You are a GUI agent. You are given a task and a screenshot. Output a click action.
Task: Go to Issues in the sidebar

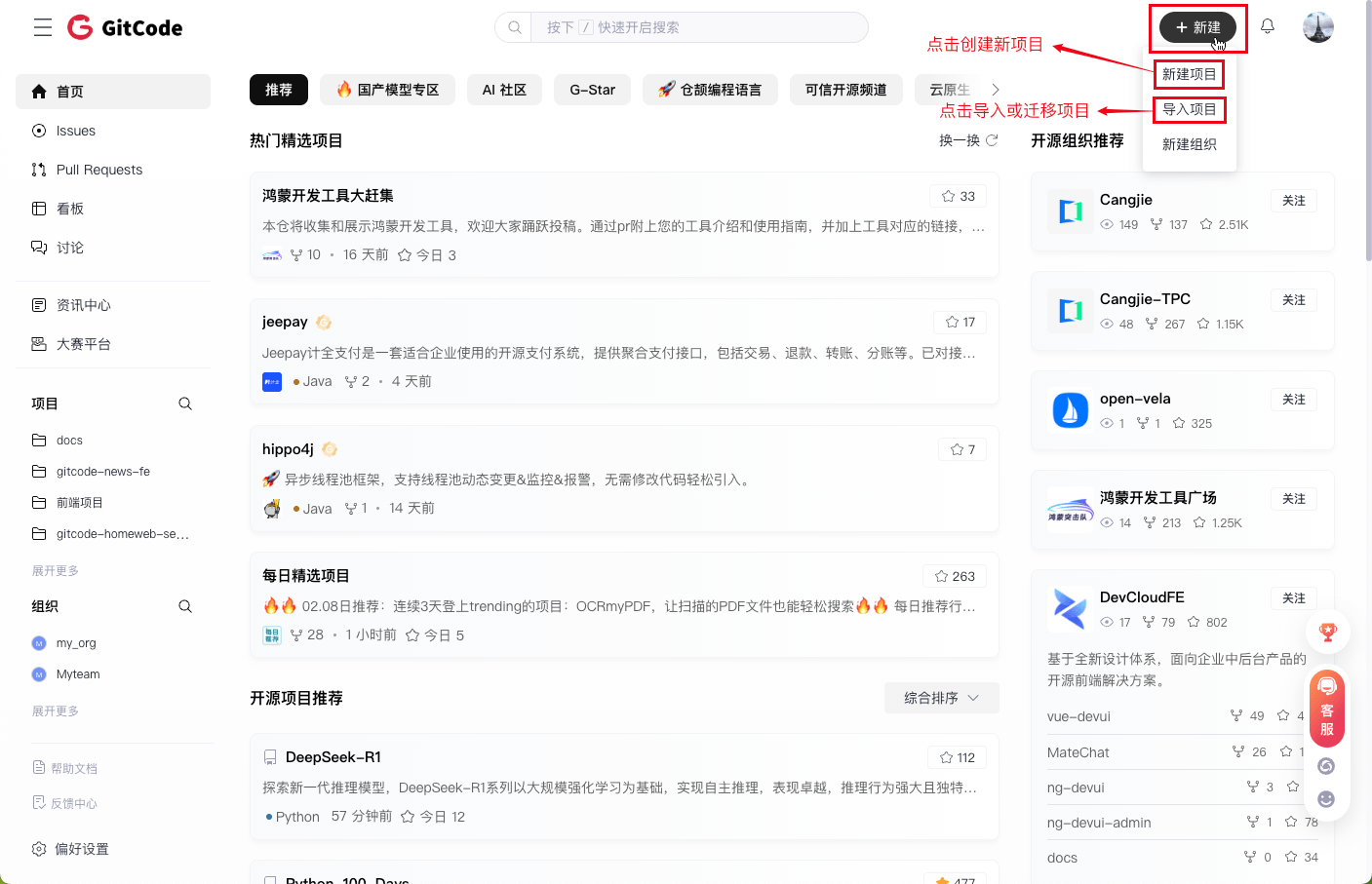[x=75, y=131]
